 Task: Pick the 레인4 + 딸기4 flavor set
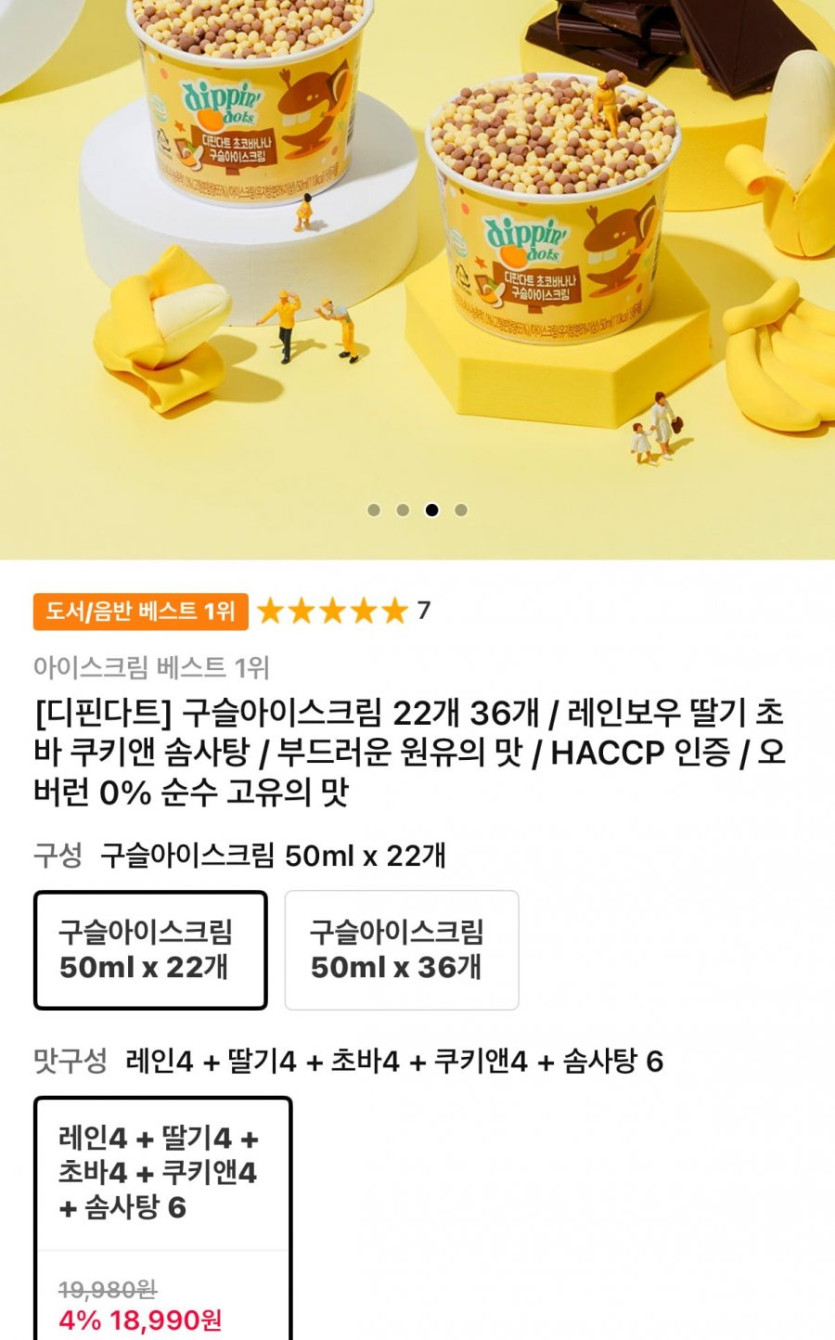[163, 1218]
